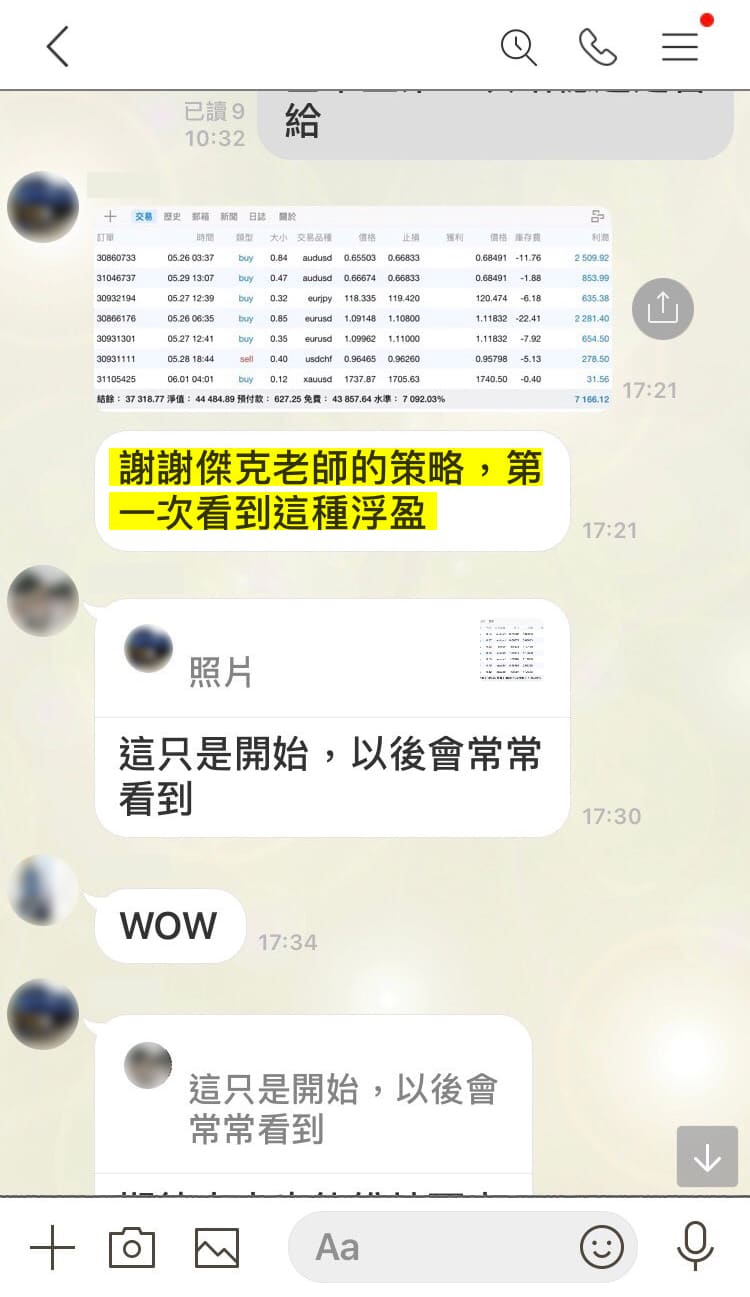
Task: Open the plus attachment menu
Action: (x=52, y=1247)
